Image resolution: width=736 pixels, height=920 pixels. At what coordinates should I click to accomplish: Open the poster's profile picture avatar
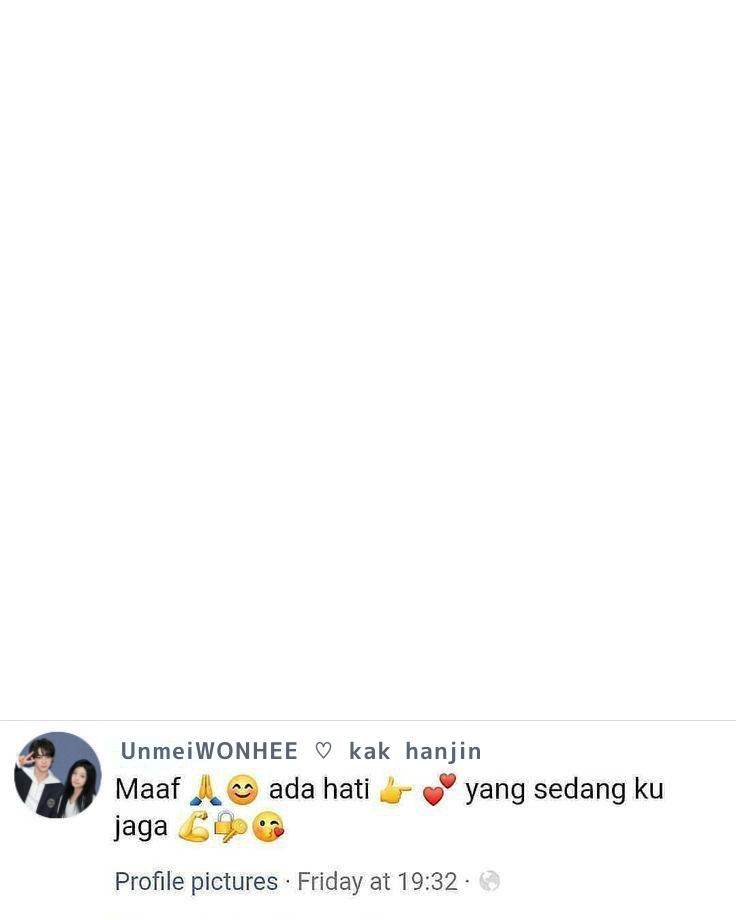pos(57,775)
